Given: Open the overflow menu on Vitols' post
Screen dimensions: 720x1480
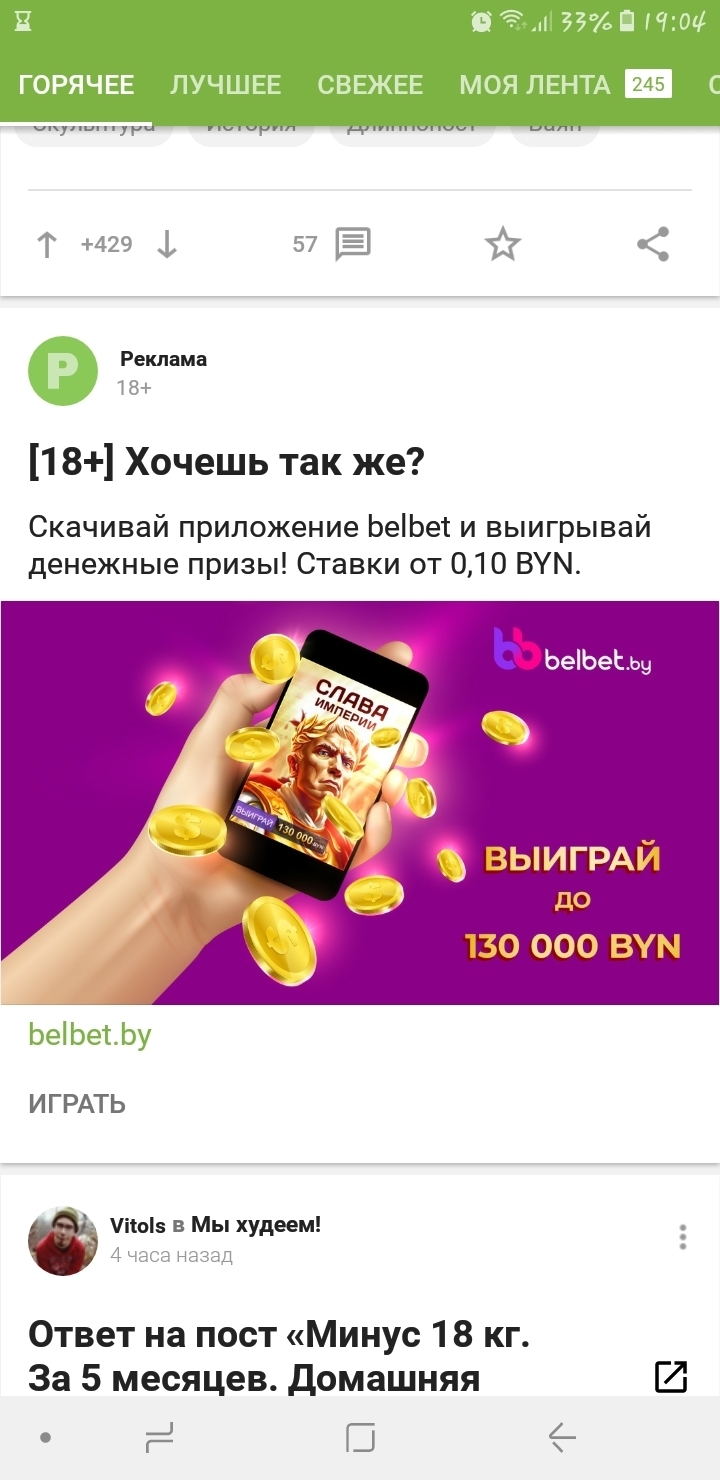Looking at the screenshot, I should 683,1237.
